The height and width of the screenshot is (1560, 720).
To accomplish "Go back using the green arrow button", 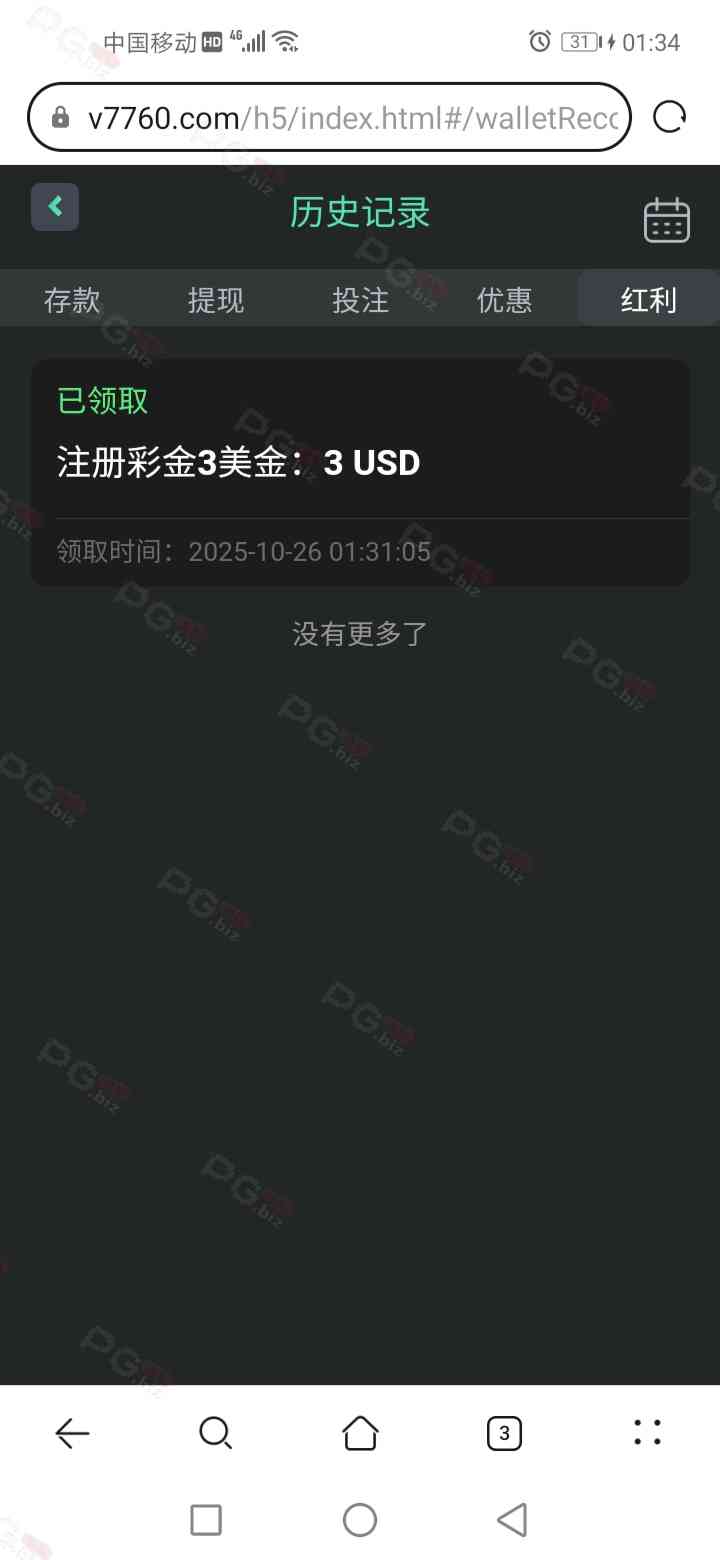I will pos(55,208).
